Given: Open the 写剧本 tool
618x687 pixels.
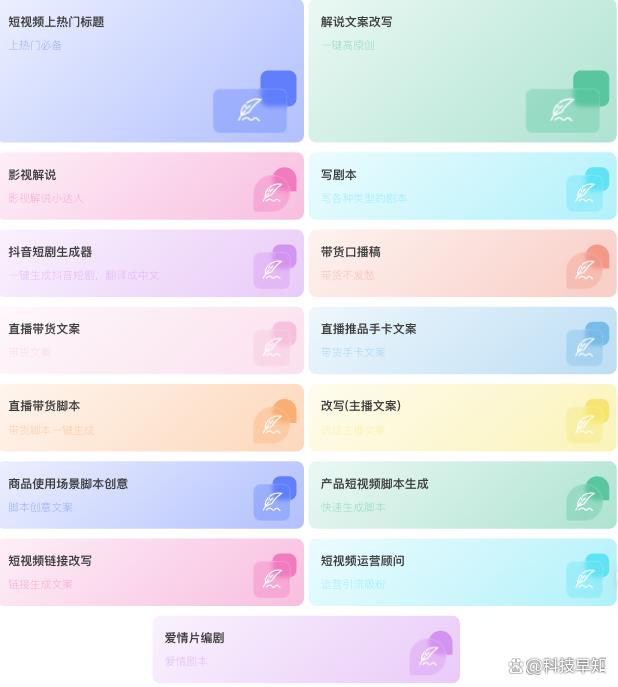Looking at the screenshot, I should pyautogui.click(x=462, y=186).
